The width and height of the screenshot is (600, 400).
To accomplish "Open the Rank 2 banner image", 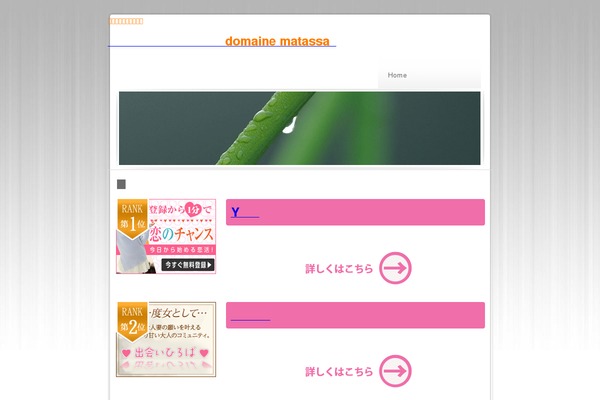I will pos(166,339).
